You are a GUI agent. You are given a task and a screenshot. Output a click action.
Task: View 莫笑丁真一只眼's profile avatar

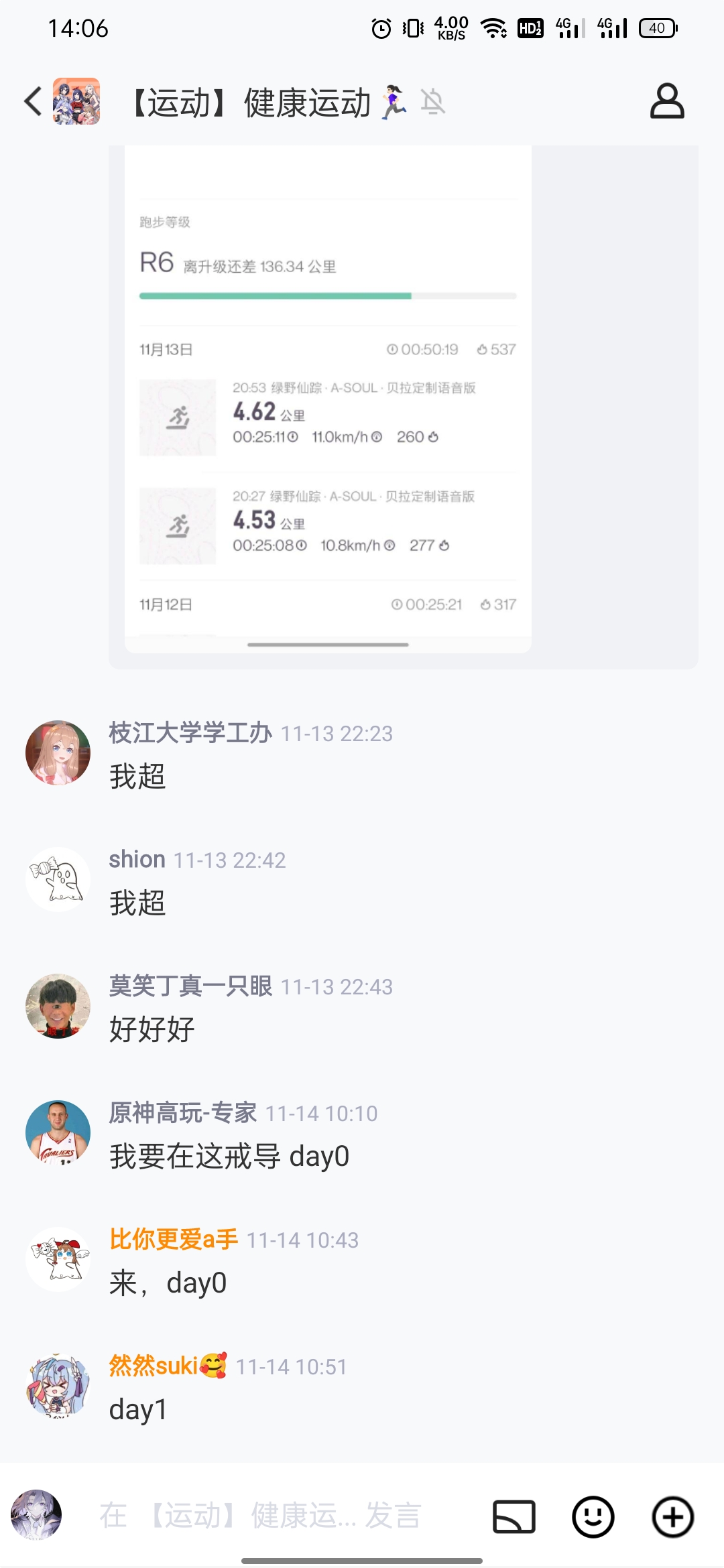58,1006
